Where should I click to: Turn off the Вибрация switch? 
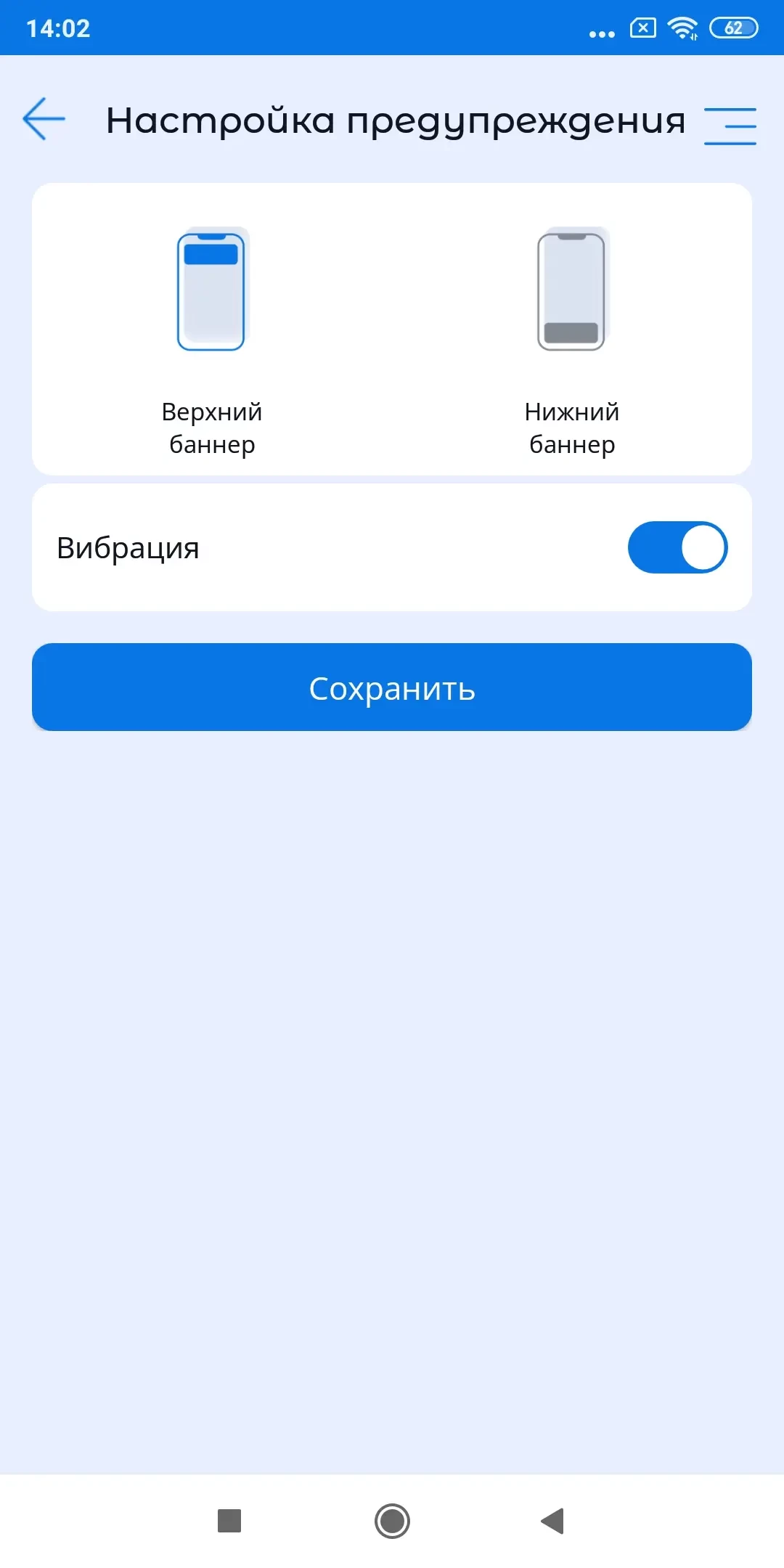pyautogui.click(x=677, y=547)
